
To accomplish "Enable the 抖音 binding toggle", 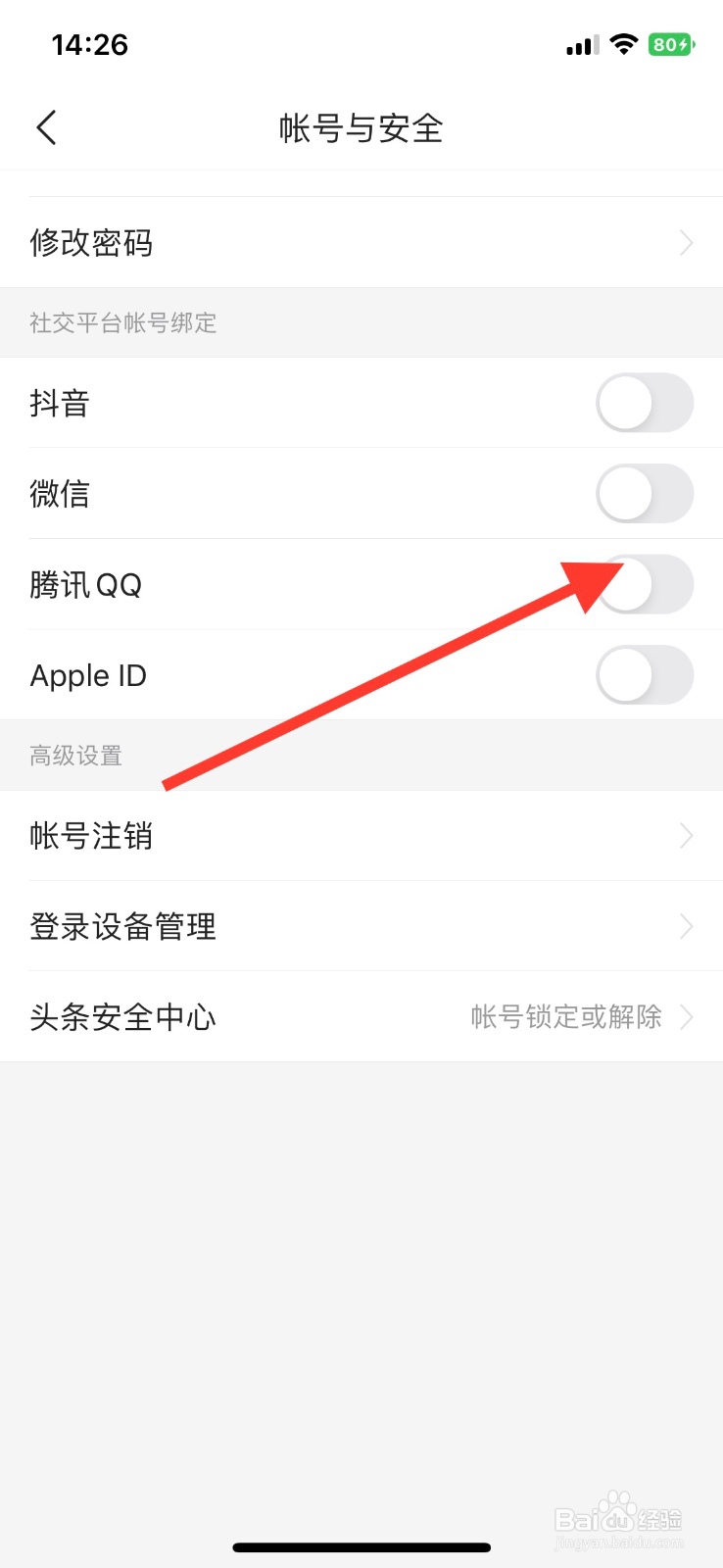I will click(x=645, y=403).
